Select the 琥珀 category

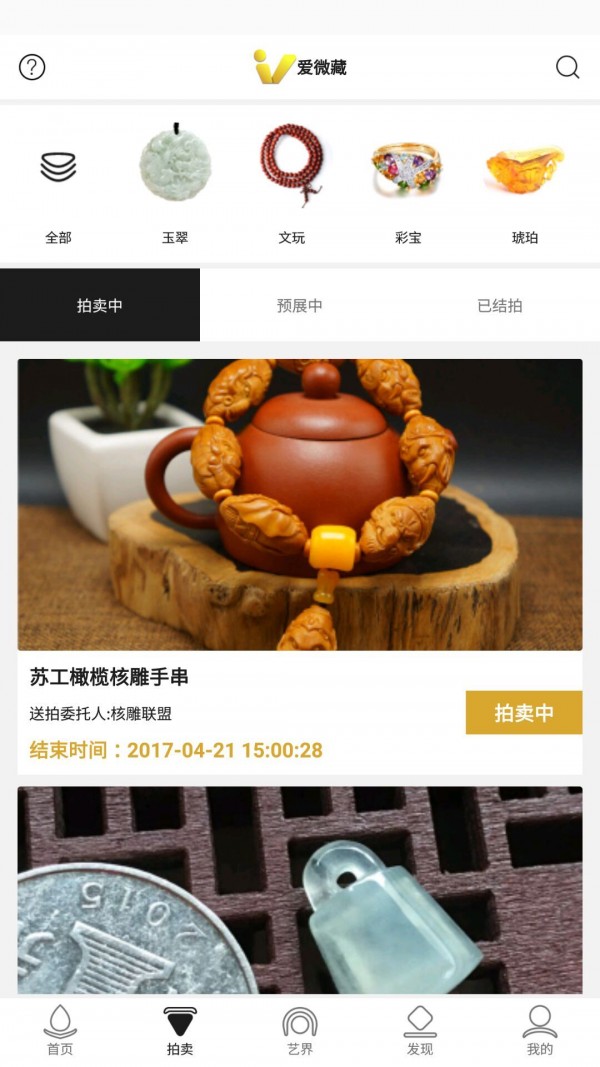coord(524,186)
